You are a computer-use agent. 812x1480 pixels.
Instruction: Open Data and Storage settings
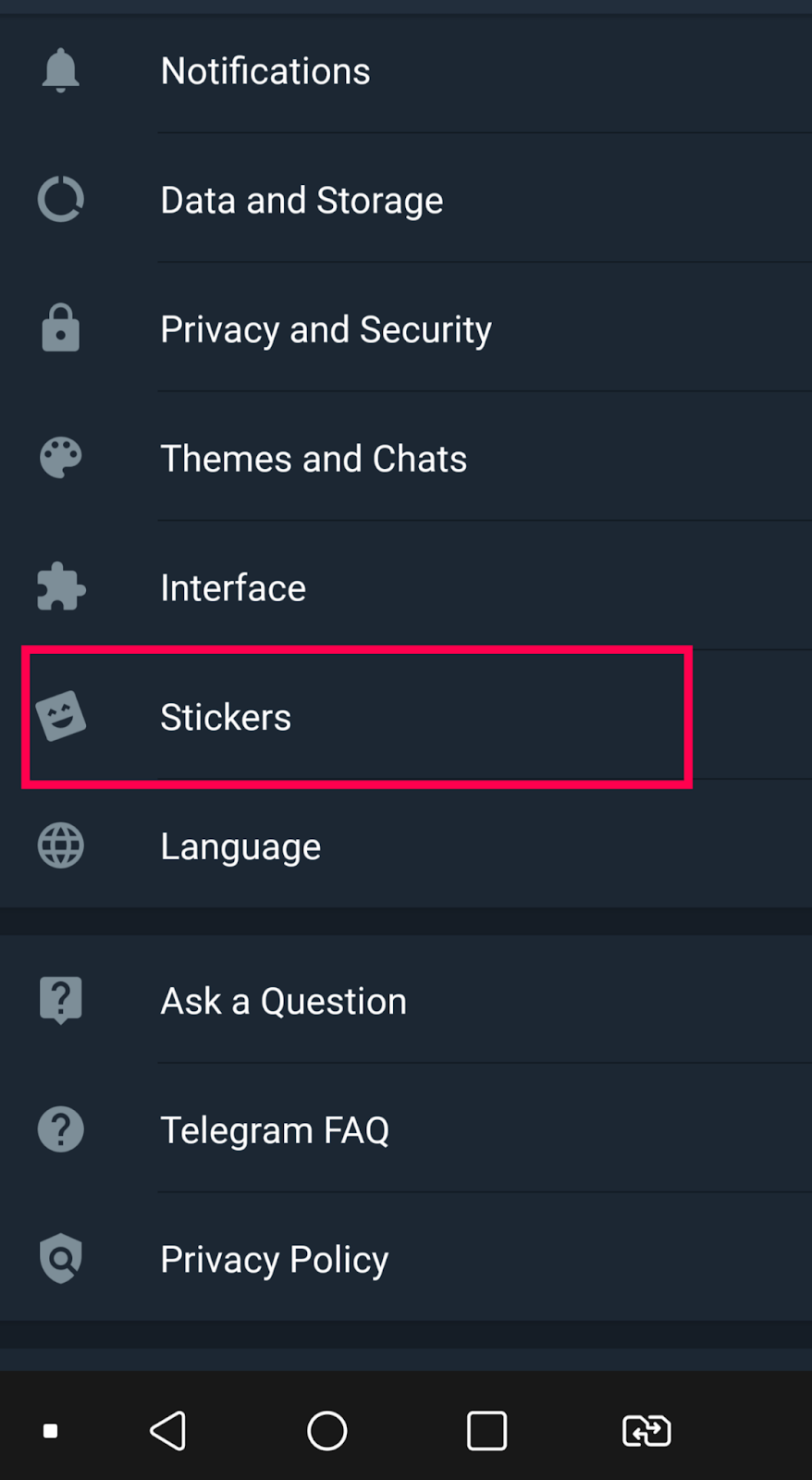pyautogui.click(x=406, y=199)
